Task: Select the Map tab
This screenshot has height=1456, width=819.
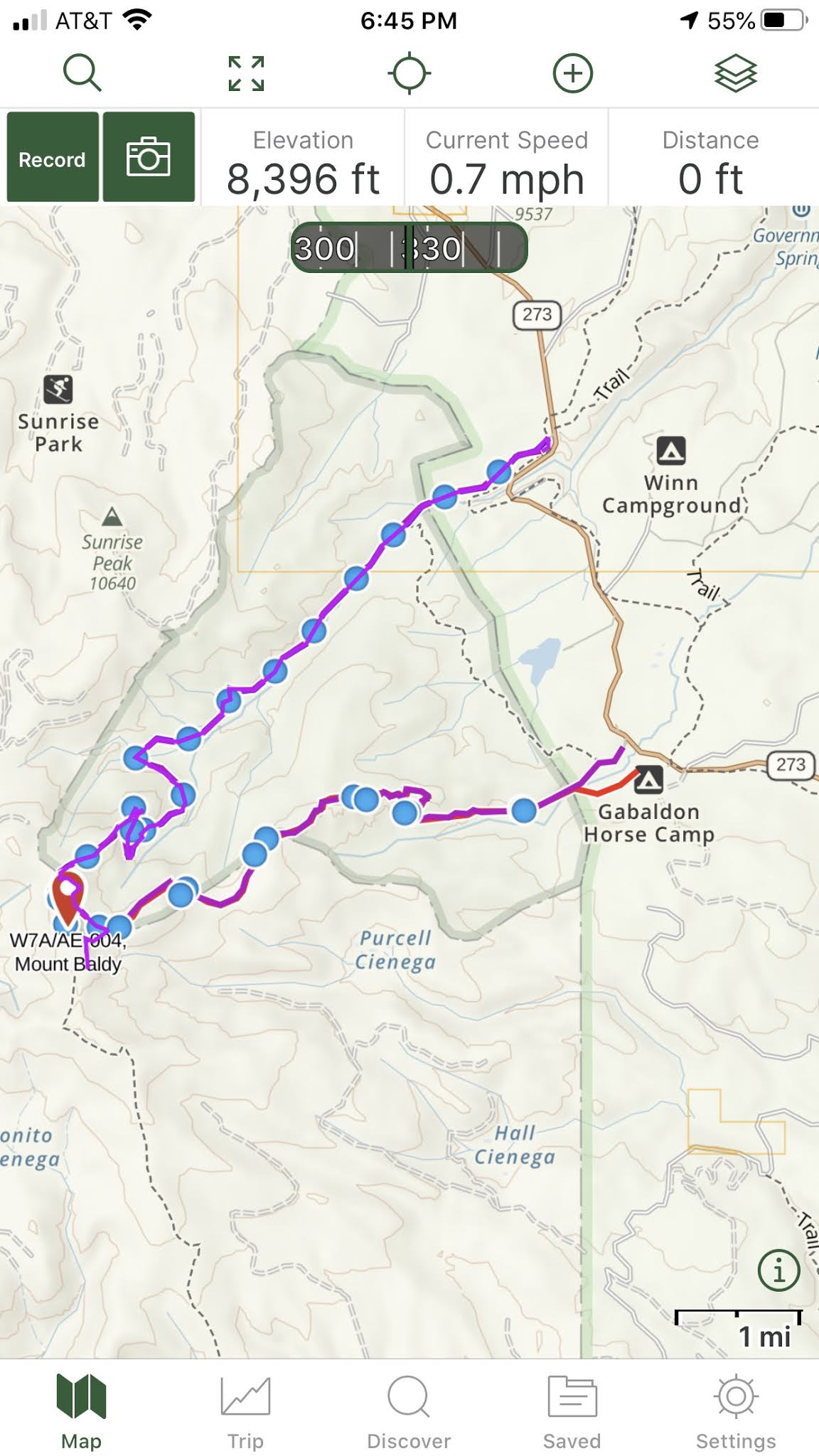Action: (81, 1412)
